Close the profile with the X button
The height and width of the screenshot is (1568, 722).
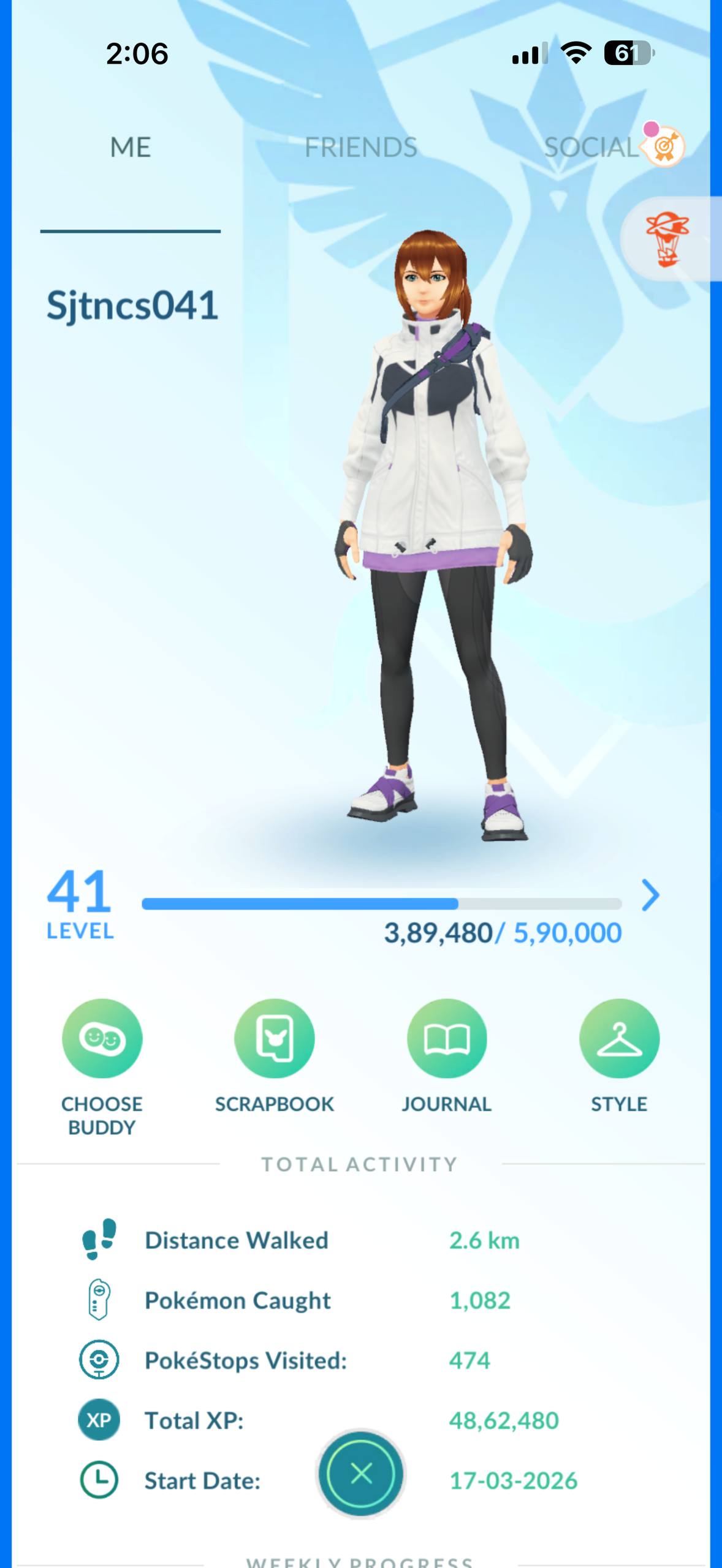click(361, 1474)
